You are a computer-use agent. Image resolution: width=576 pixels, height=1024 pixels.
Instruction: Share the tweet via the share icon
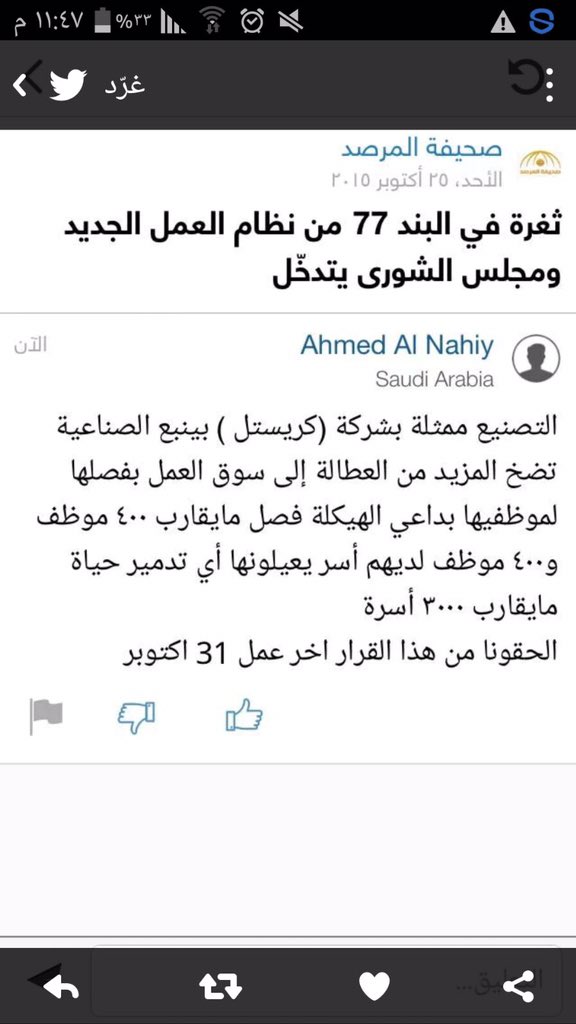[520, 986]
